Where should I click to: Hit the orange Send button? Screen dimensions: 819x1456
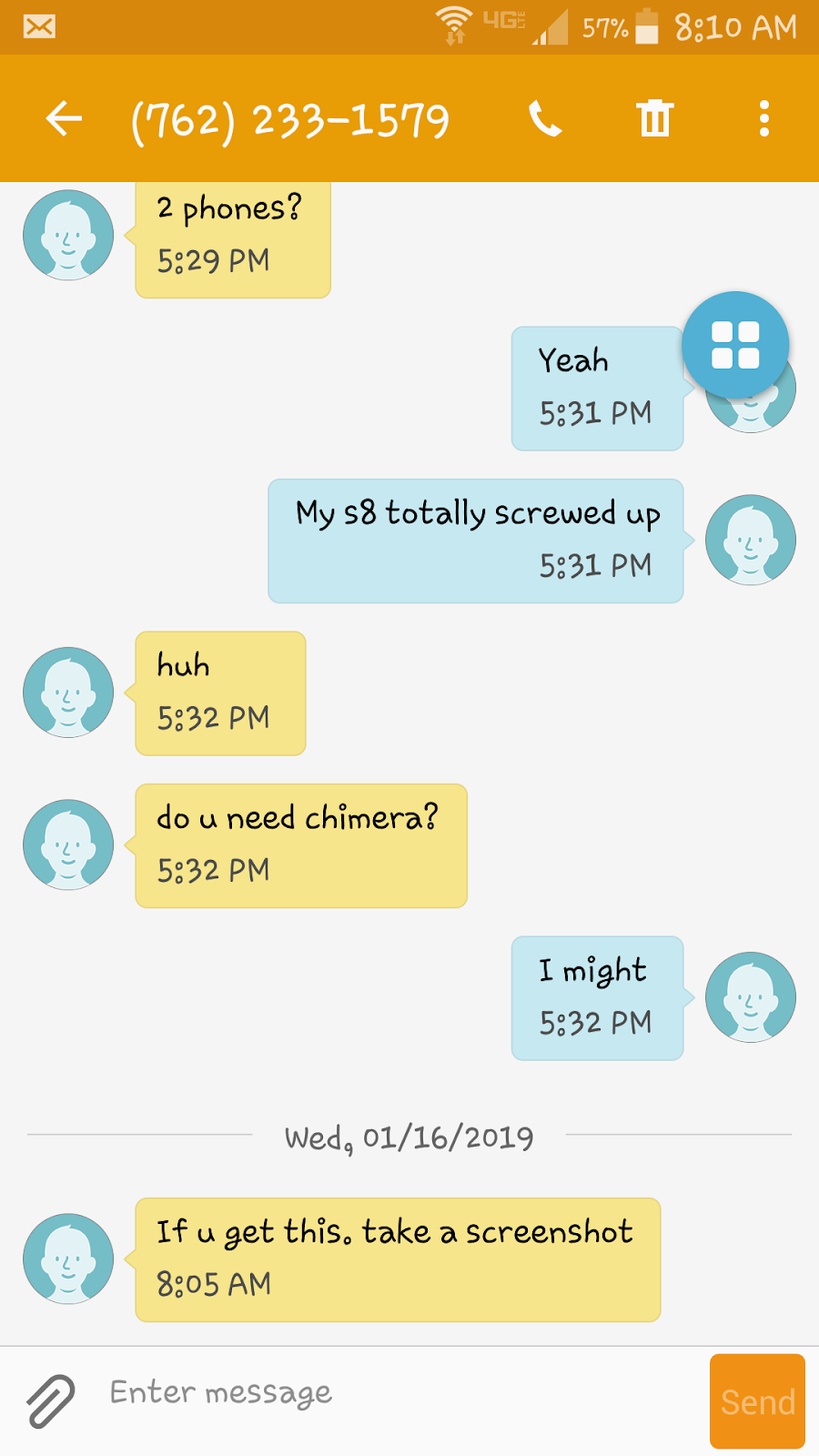tap(757, 1401)
